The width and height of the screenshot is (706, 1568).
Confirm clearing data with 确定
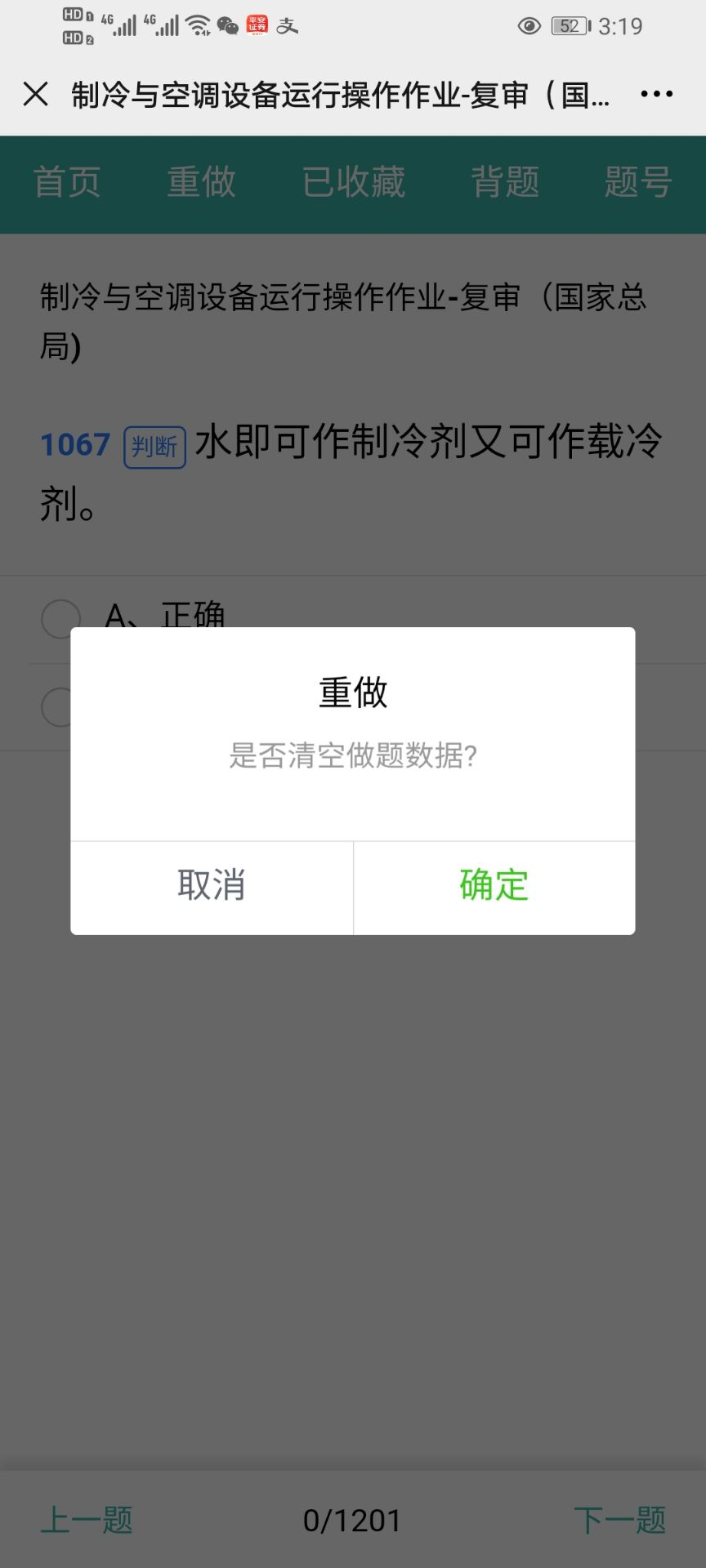pos(494,886)
